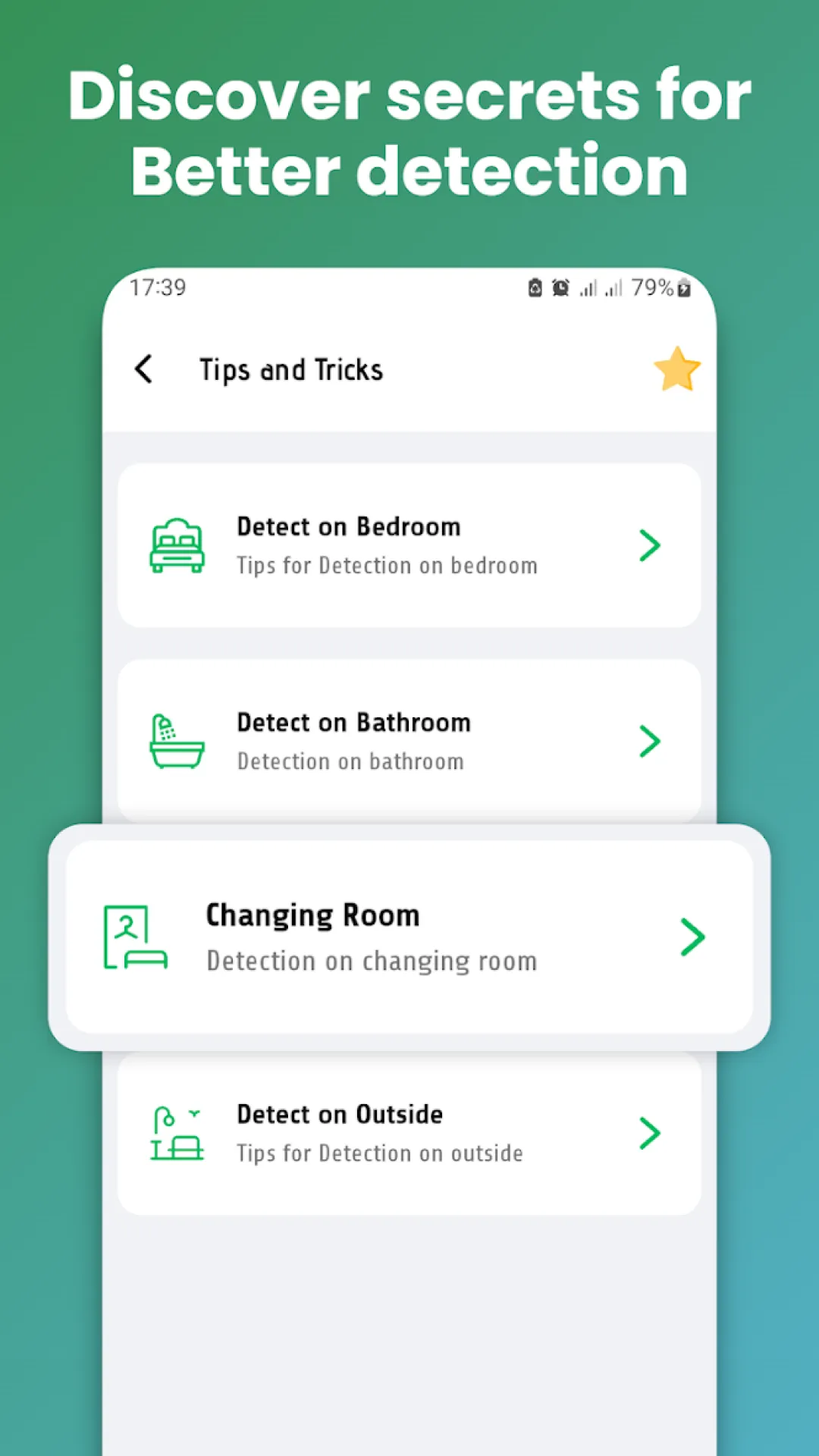Toggle the star to unfavorite Tips and Tricks
Viewport: 819px width, 1456px height.
(x=676, y=369)
